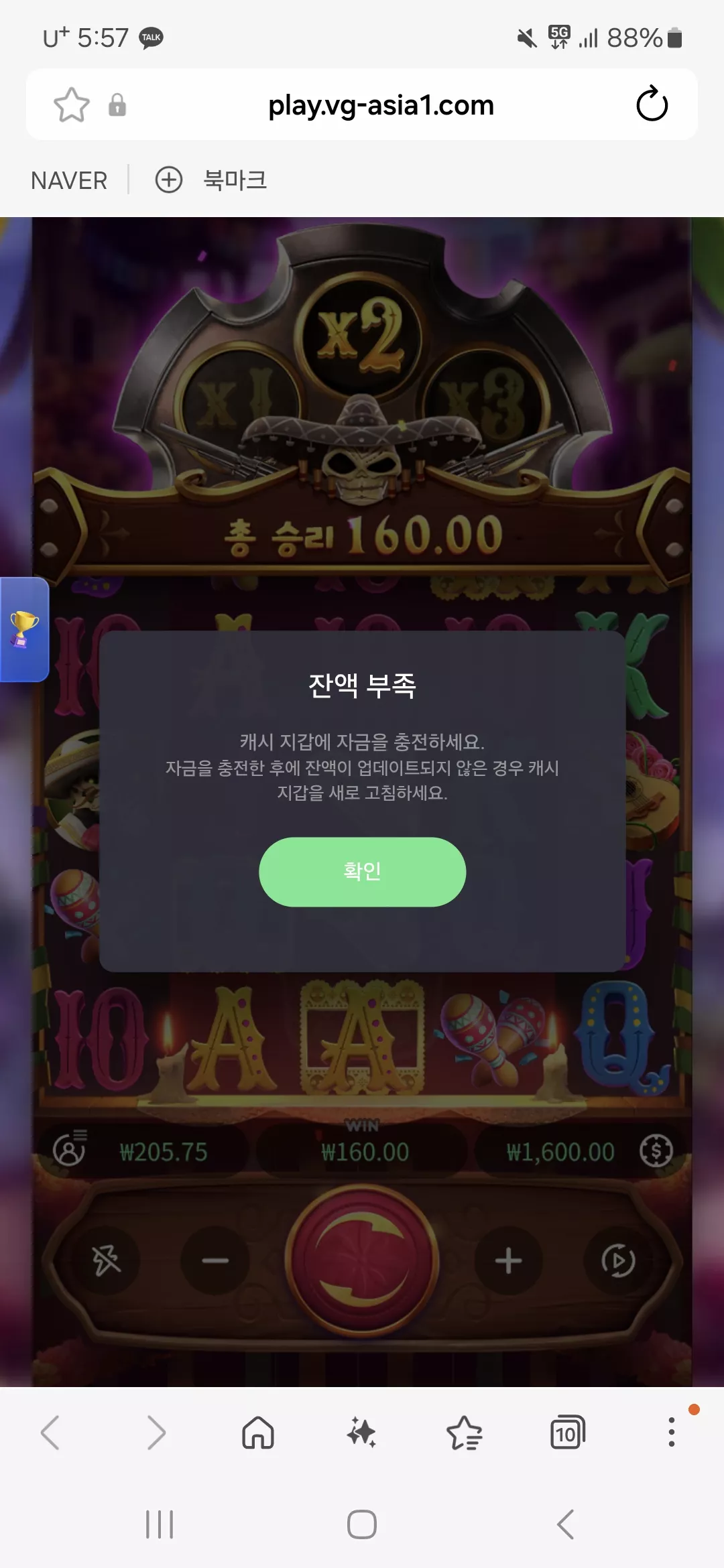Go to the browser home page

point(258,1433)
